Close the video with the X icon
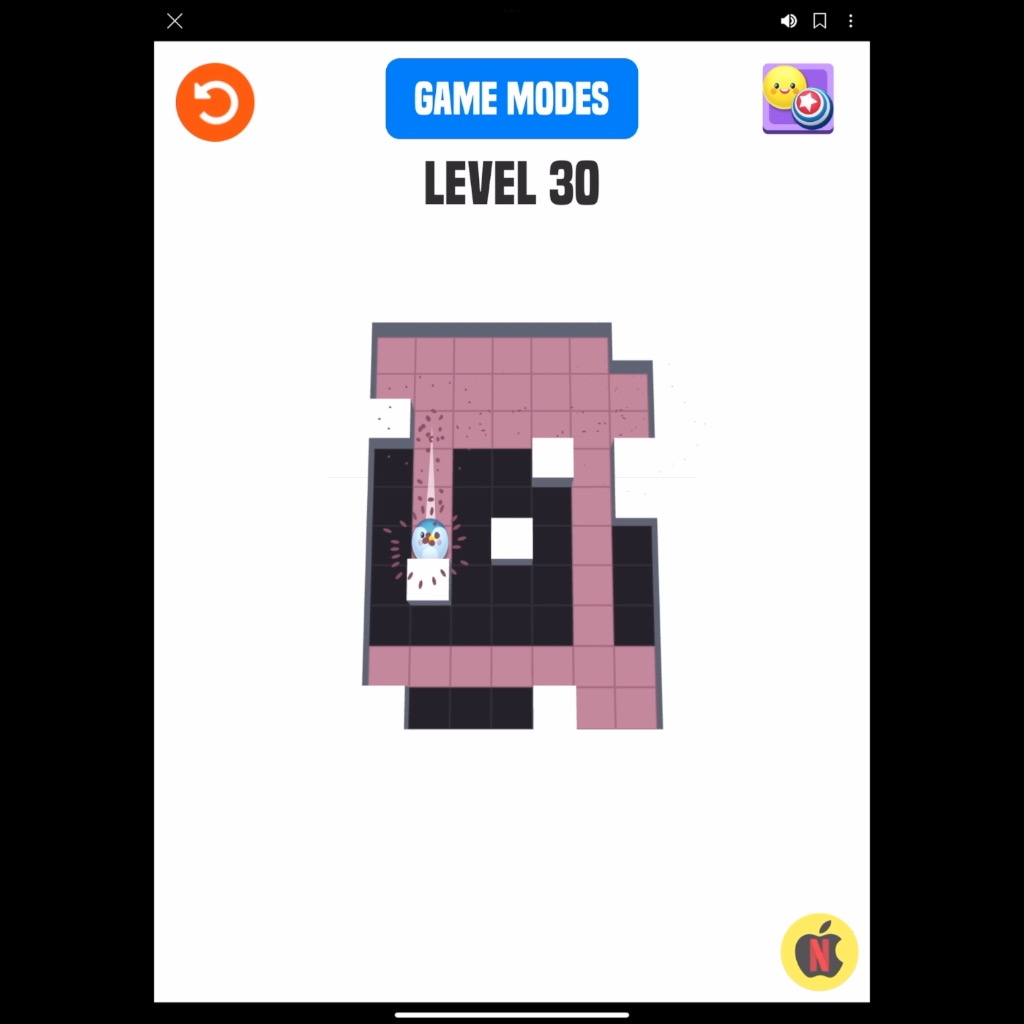 [175, 21]
